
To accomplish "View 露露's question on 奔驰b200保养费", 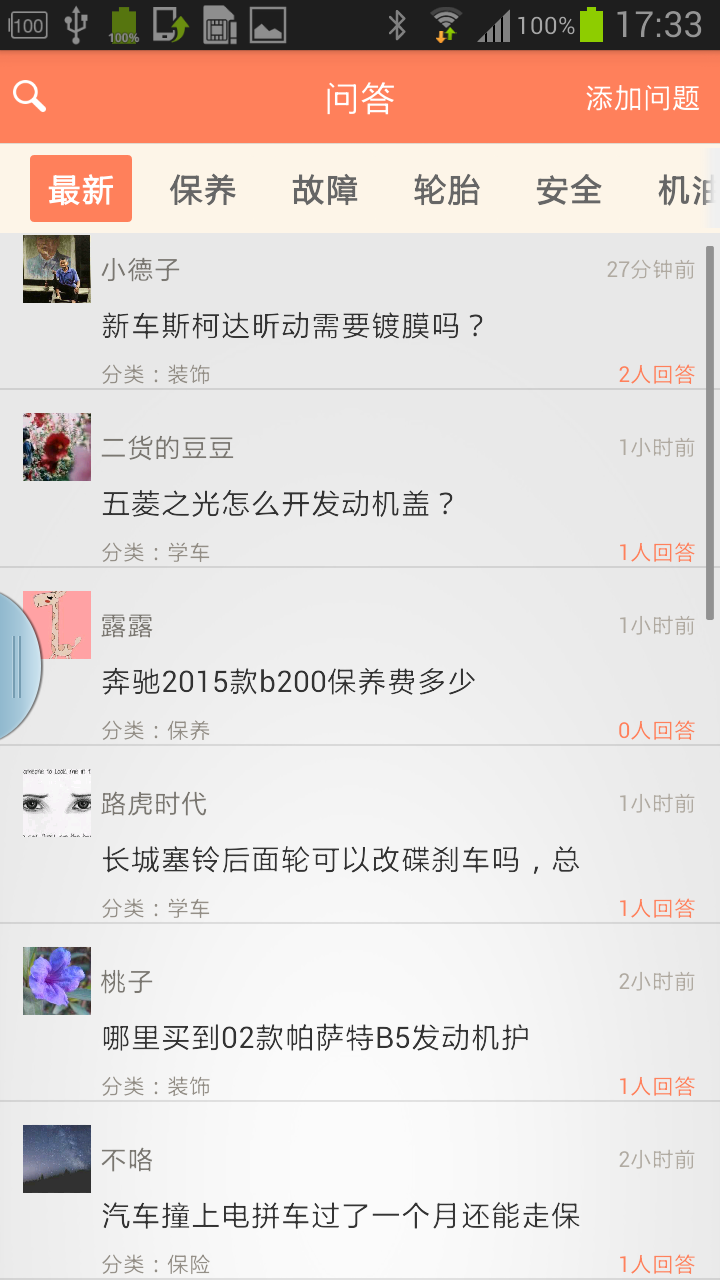I will [x=289, y=682].
